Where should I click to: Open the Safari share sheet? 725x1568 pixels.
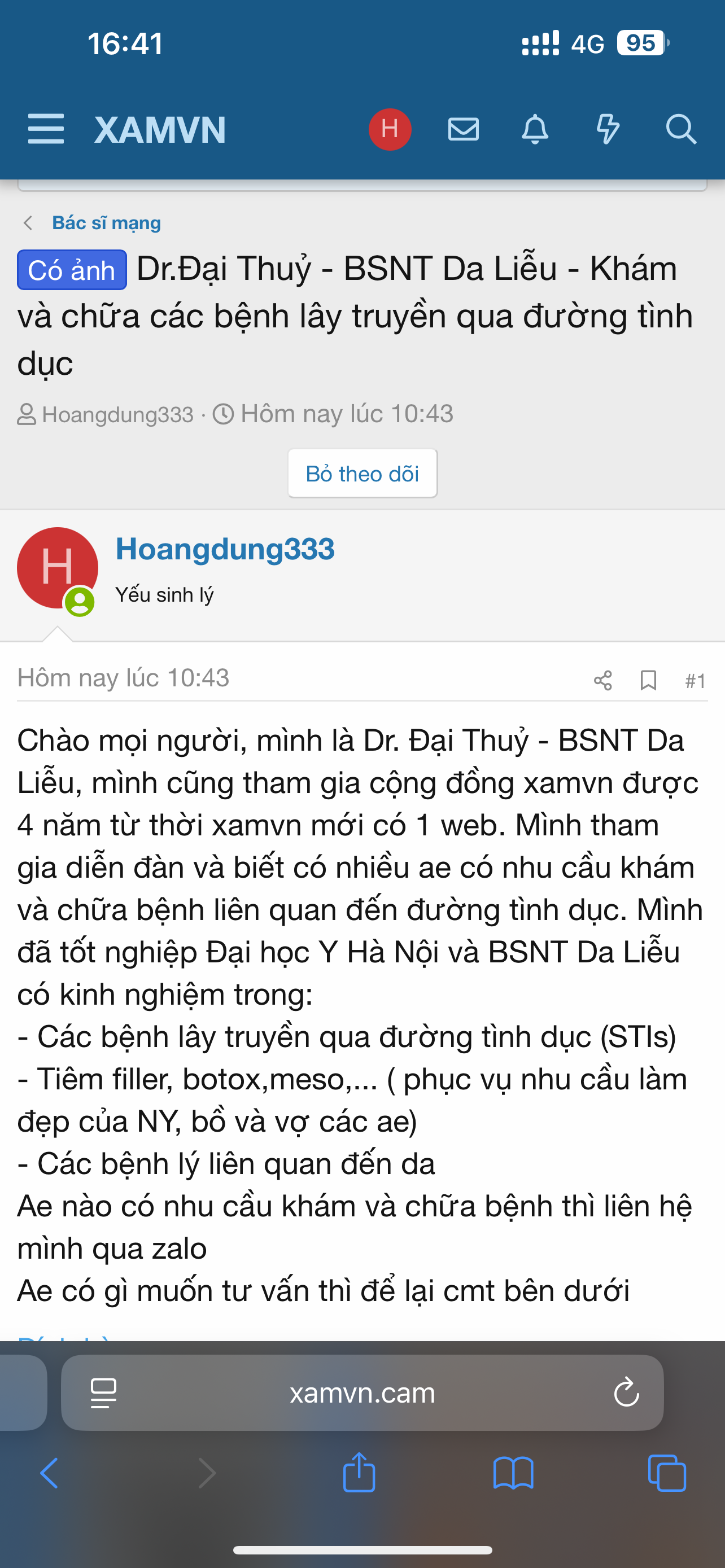[x=359, y=1473]
